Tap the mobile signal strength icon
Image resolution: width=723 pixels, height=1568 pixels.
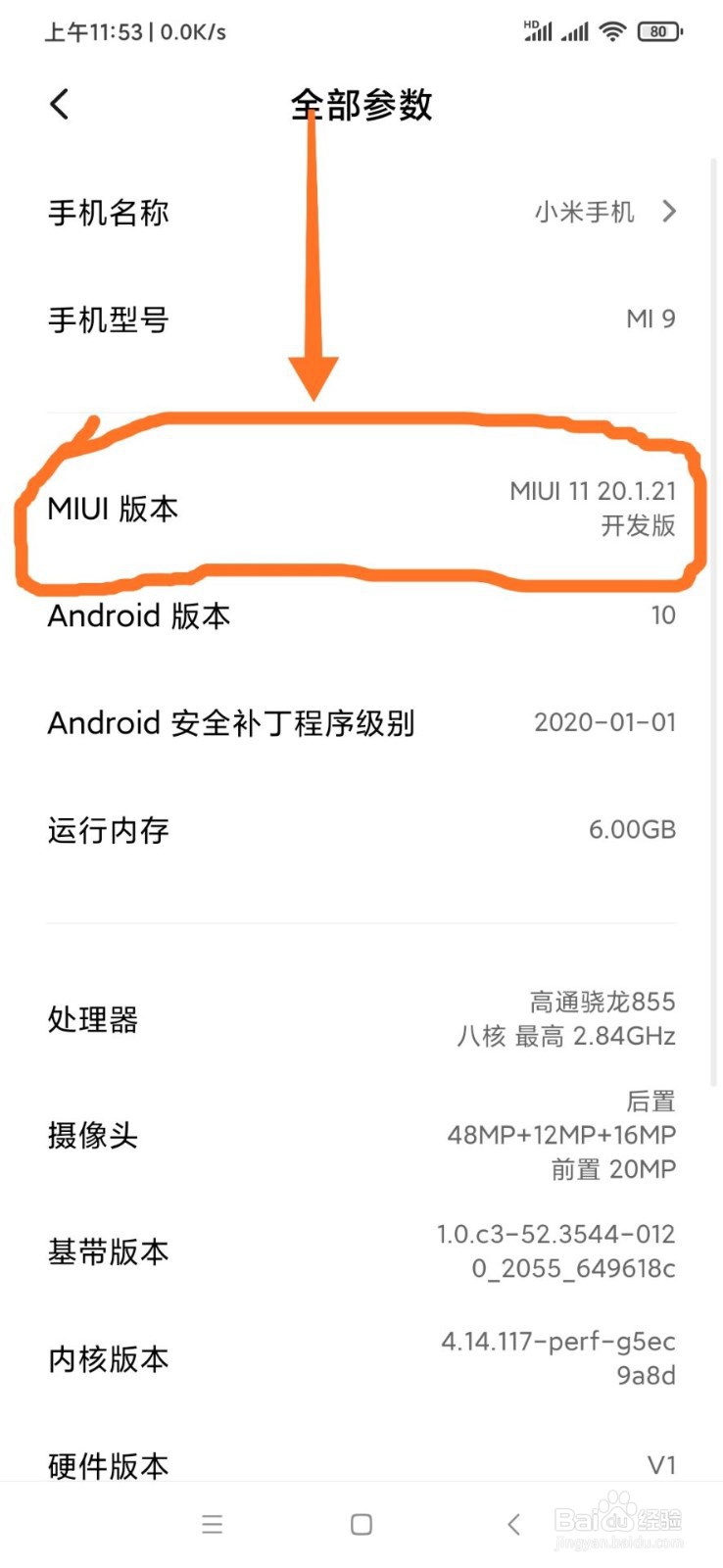(x=574, y=32)
